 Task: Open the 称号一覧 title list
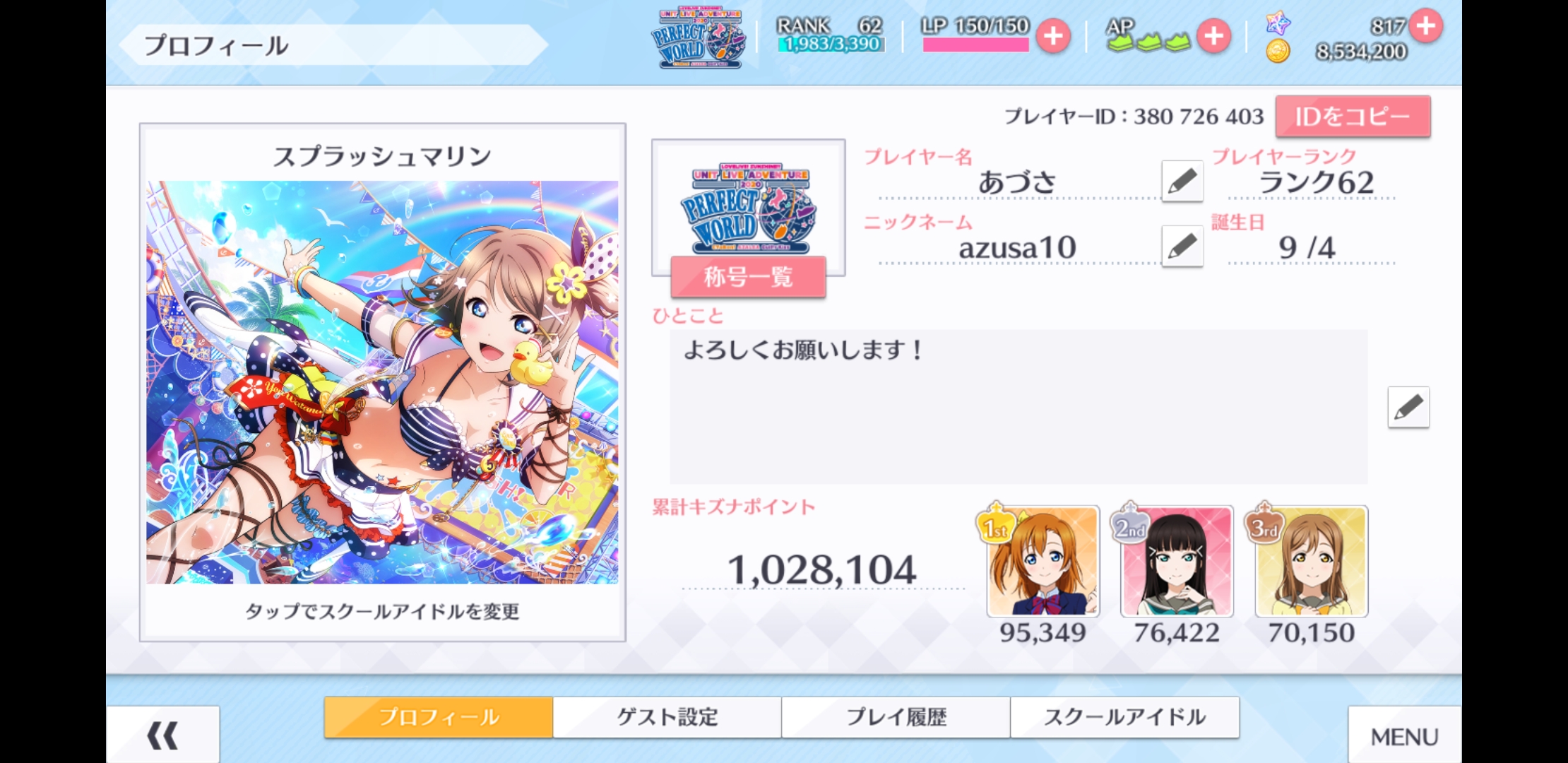click(x=748, y=277)
